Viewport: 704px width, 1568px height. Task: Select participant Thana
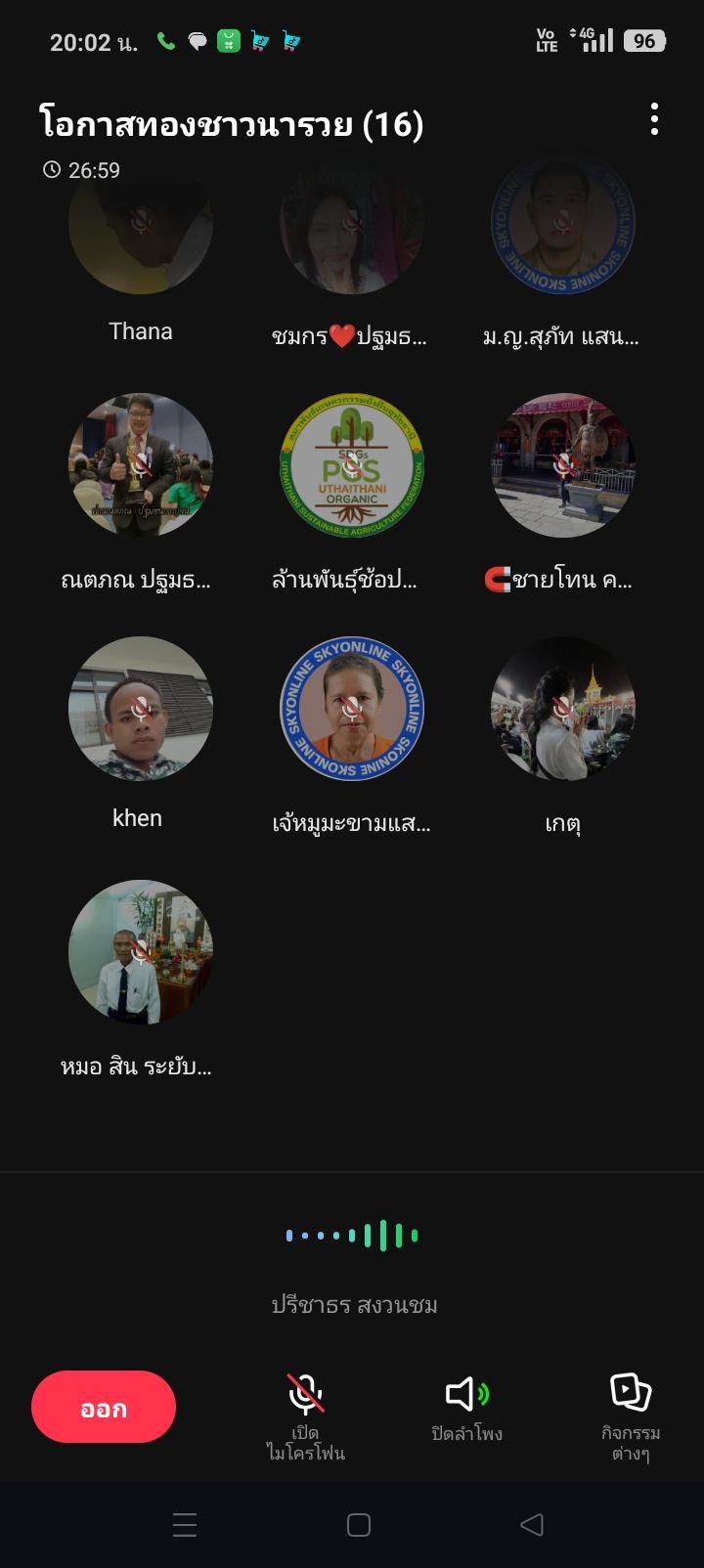(x=141, y=235)
